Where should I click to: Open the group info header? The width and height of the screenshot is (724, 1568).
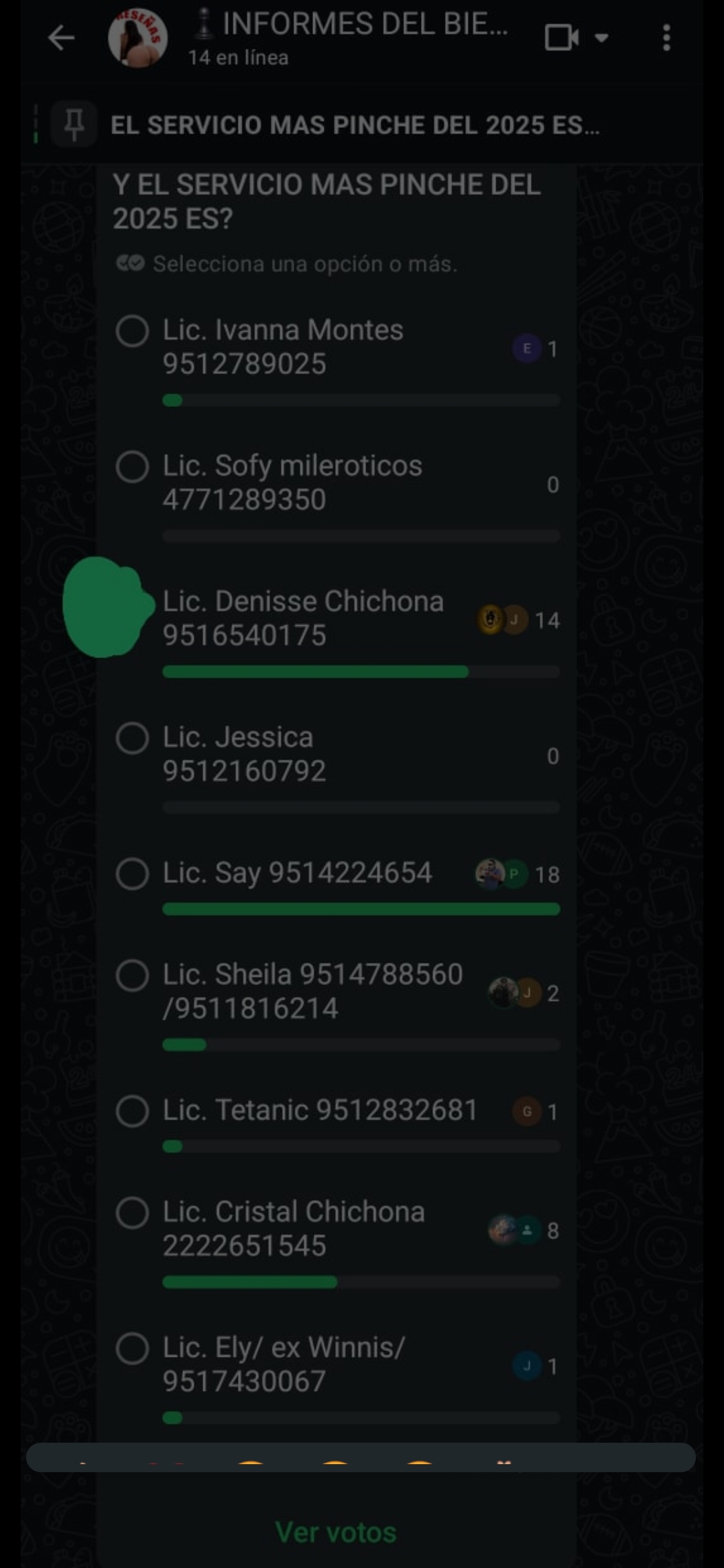point(349,38)
